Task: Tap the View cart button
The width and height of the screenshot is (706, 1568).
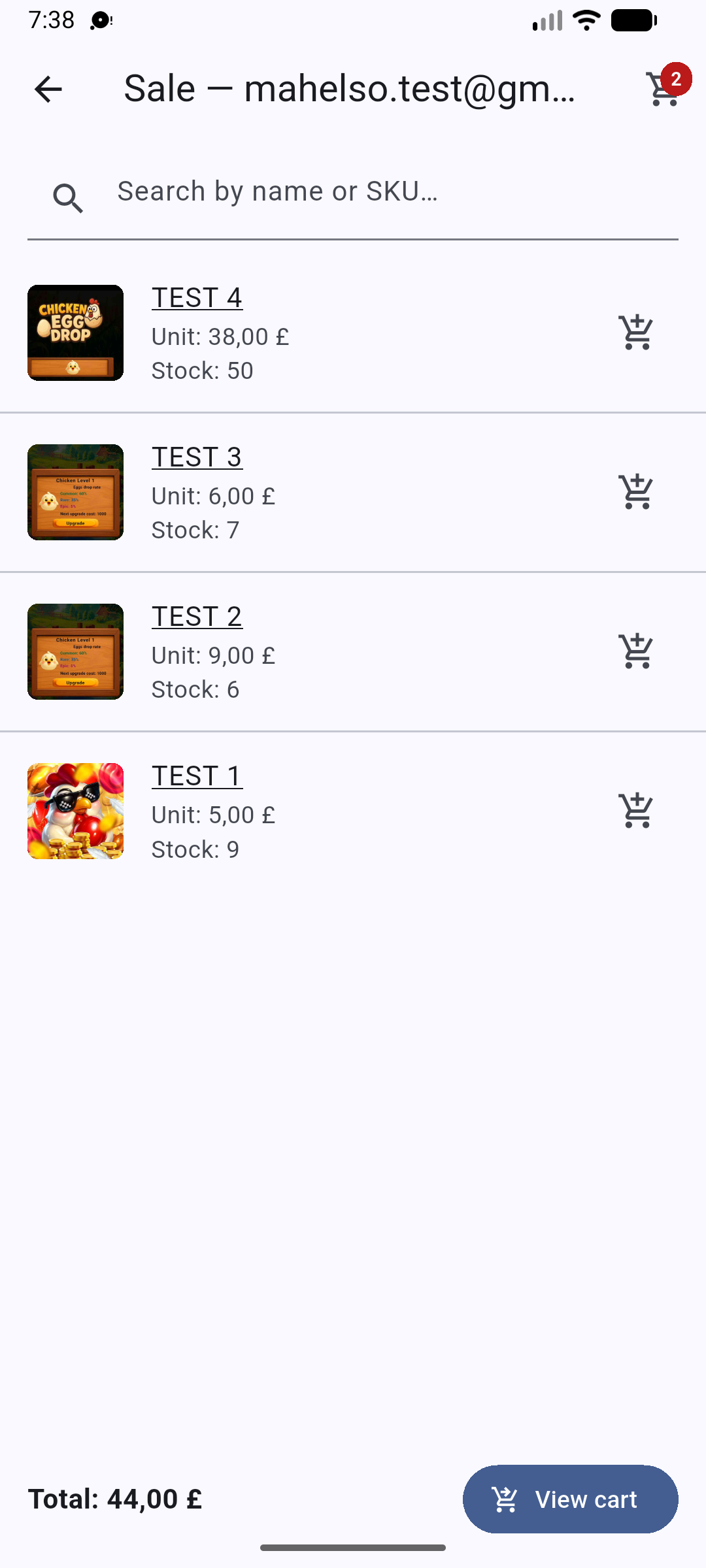Action: (x=570, y=1499)
